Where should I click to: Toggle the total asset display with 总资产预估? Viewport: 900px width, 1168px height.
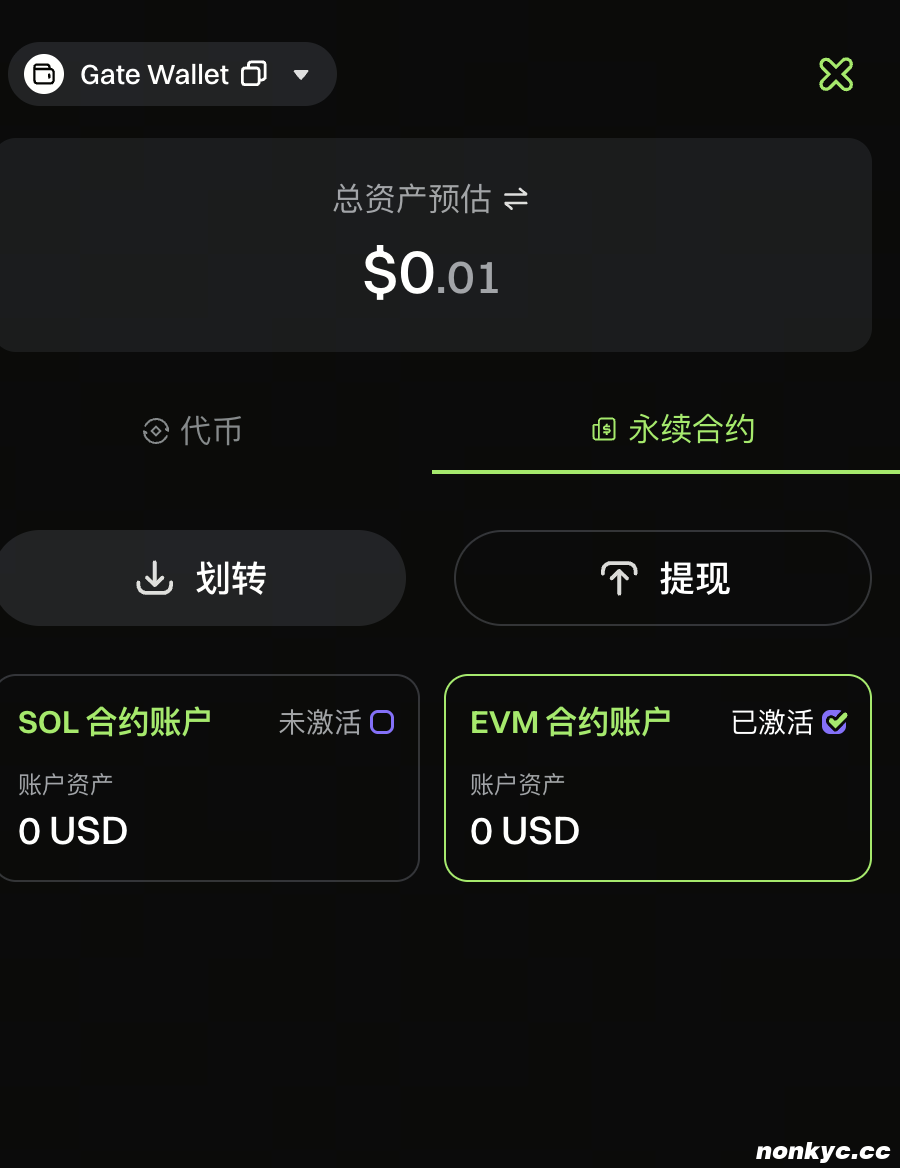click(515, 199)
